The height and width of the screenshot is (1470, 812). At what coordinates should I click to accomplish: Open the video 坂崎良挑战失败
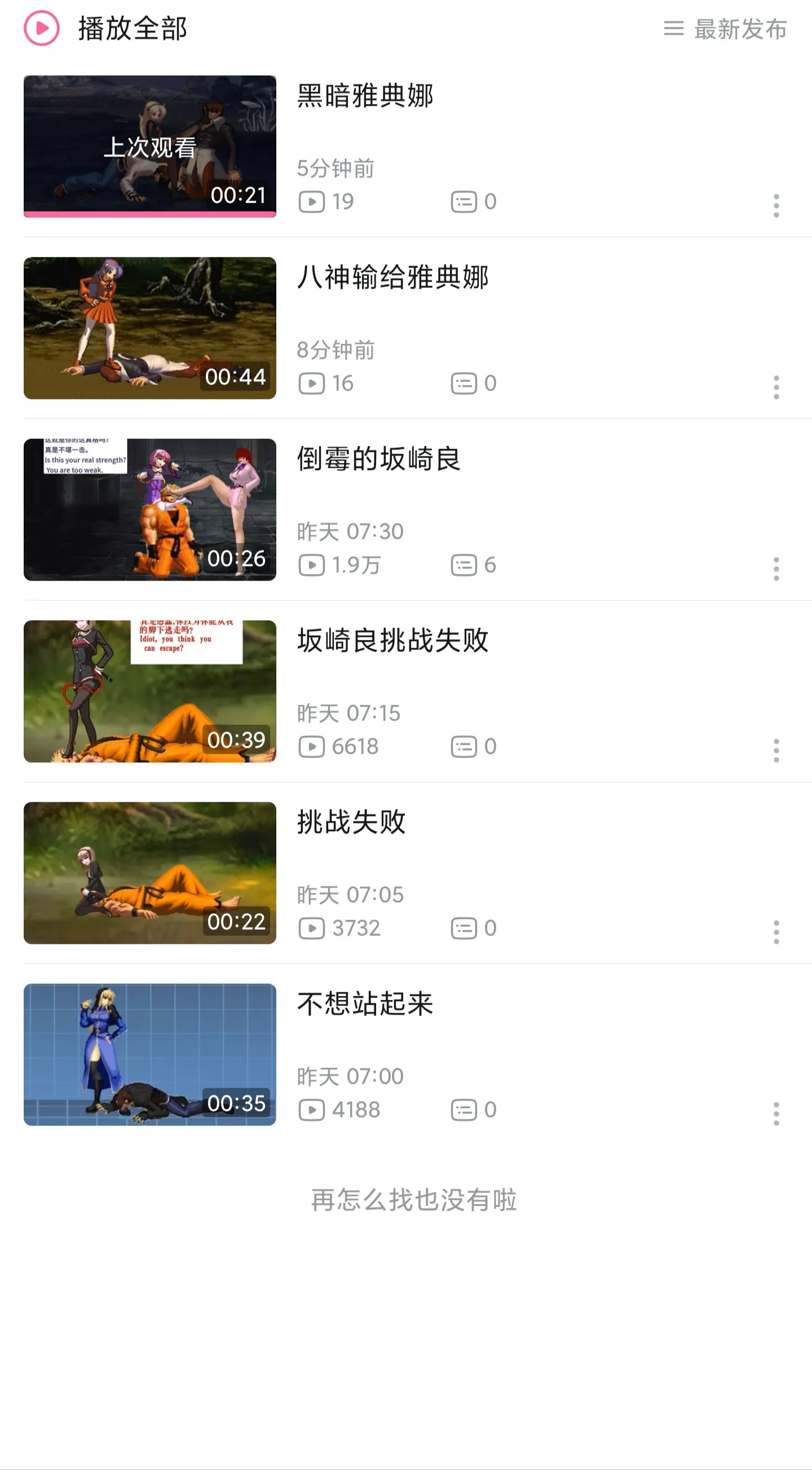pos(149,691)
